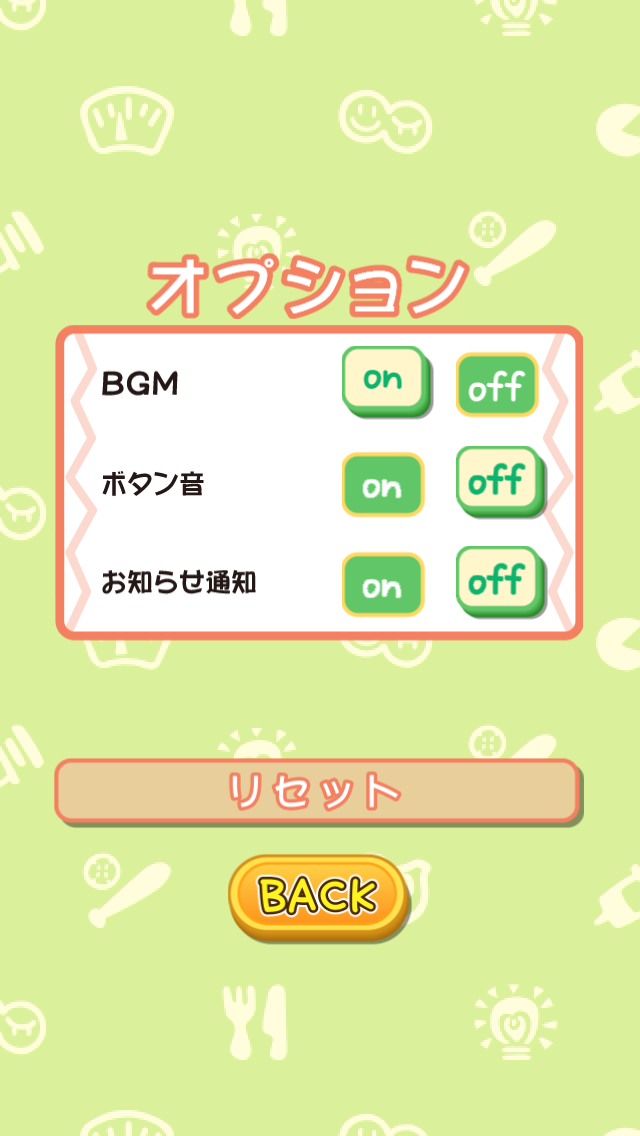Viewport: 640px width, 1136px height.
Task: Turn BGM off
Action: (497, 385)
